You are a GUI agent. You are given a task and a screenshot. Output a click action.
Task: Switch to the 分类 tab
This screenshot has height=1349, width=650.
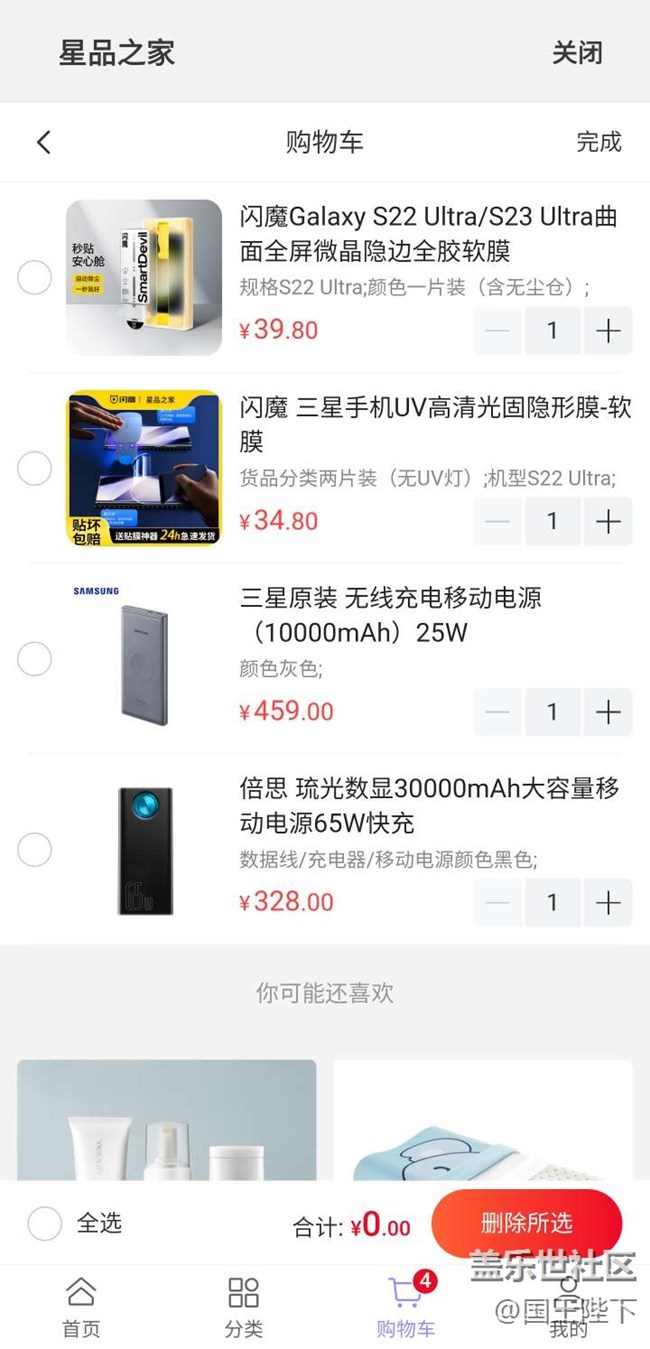pyautogui.click(x=243, y=1307)
